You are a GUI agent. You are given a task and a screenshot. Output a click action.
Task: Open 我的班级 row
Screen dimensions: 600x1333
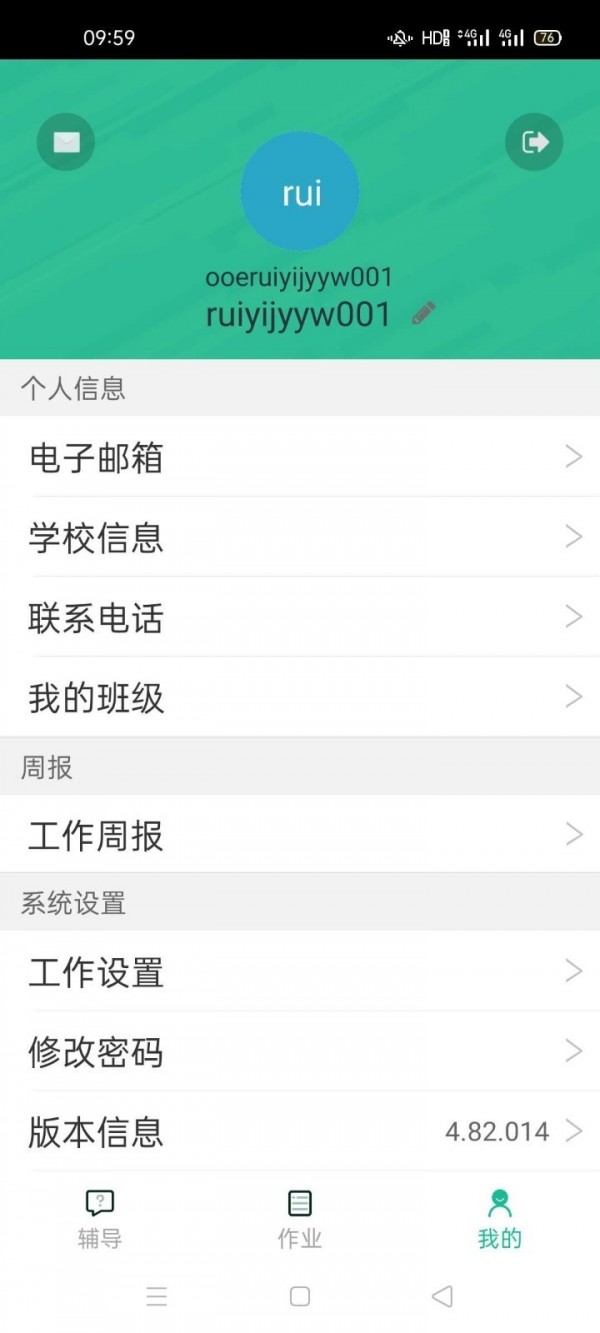coord(300,697)
